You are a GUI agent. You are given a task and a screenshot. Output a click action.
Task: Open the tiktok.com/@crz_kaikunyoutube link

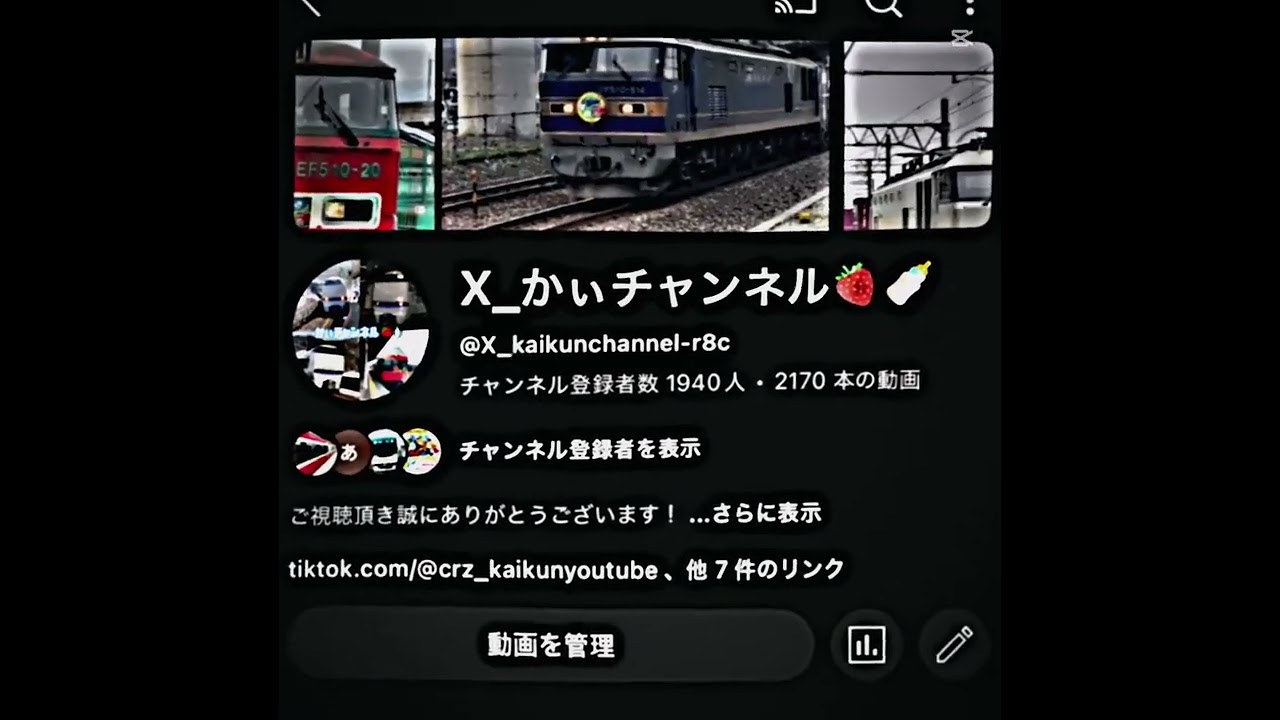(x=473, y=570)
